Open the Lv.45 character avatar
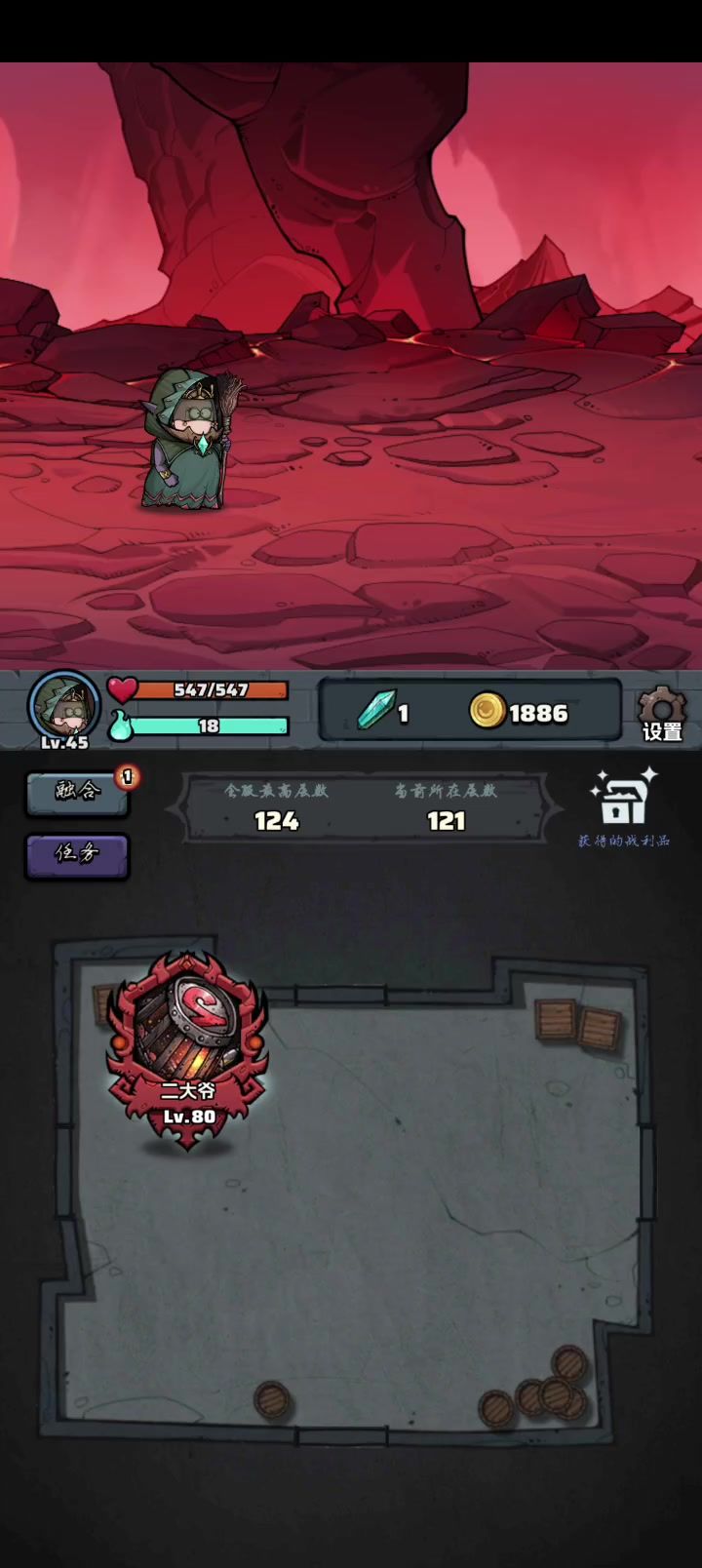This screenshot has height=1568, width=702. coord(64,709)
